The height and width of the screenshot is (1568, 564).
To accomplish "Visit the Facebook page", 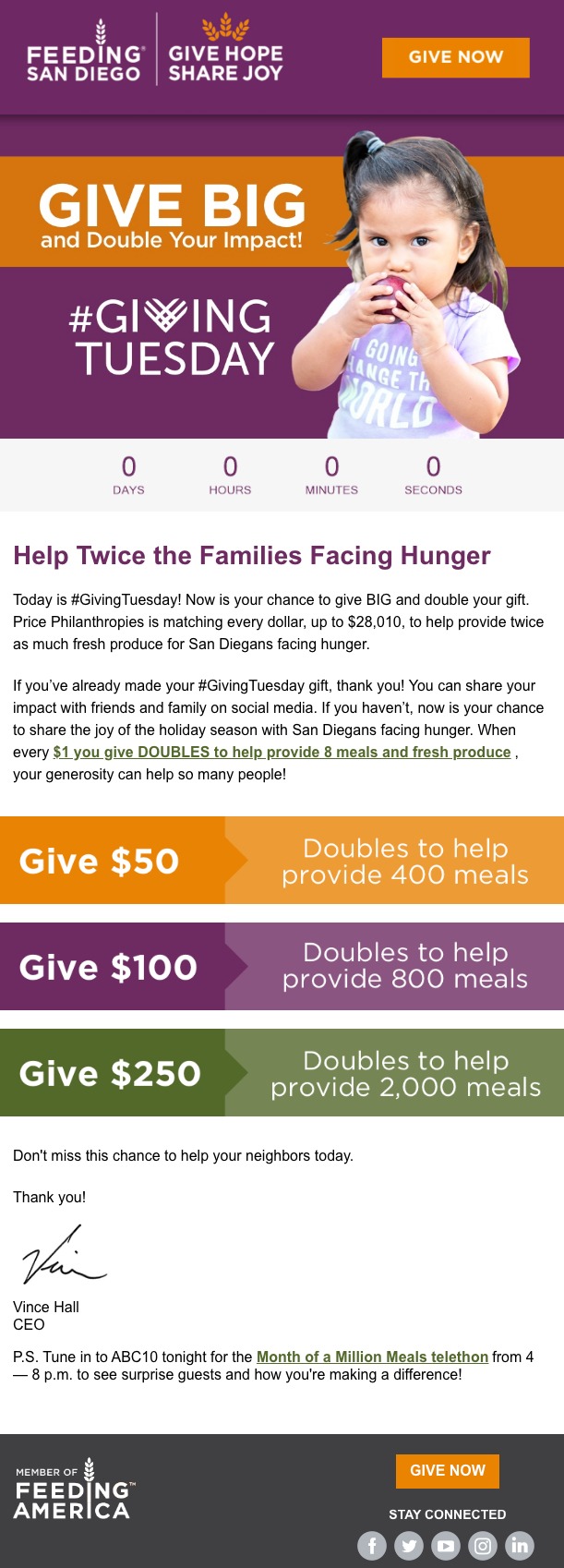I will [x=372, y=1545].
